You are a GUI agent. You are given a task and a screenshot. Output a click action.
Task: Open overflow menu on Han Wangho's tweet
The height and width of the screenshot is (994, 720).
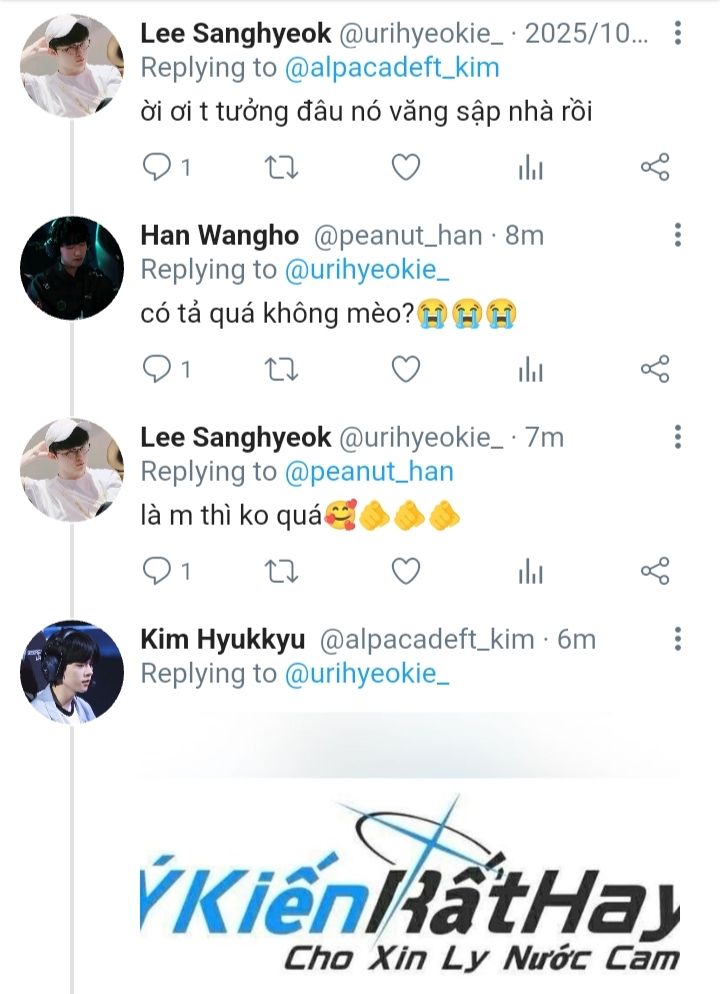coord(678,236)
